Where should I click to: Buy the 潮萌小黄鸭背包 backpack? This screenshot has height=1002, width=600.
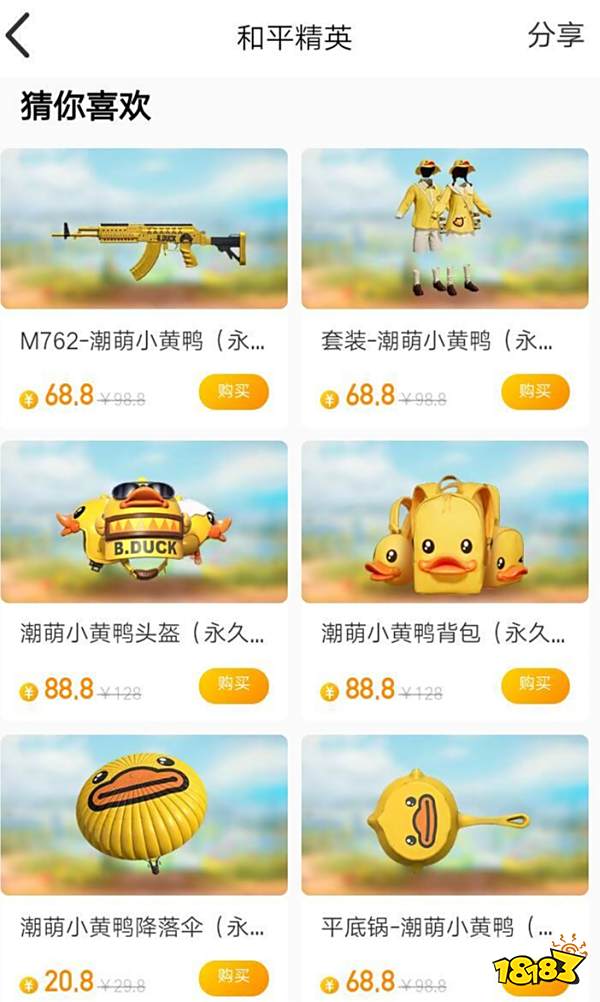pyautogui.click(x=535, y=685)
